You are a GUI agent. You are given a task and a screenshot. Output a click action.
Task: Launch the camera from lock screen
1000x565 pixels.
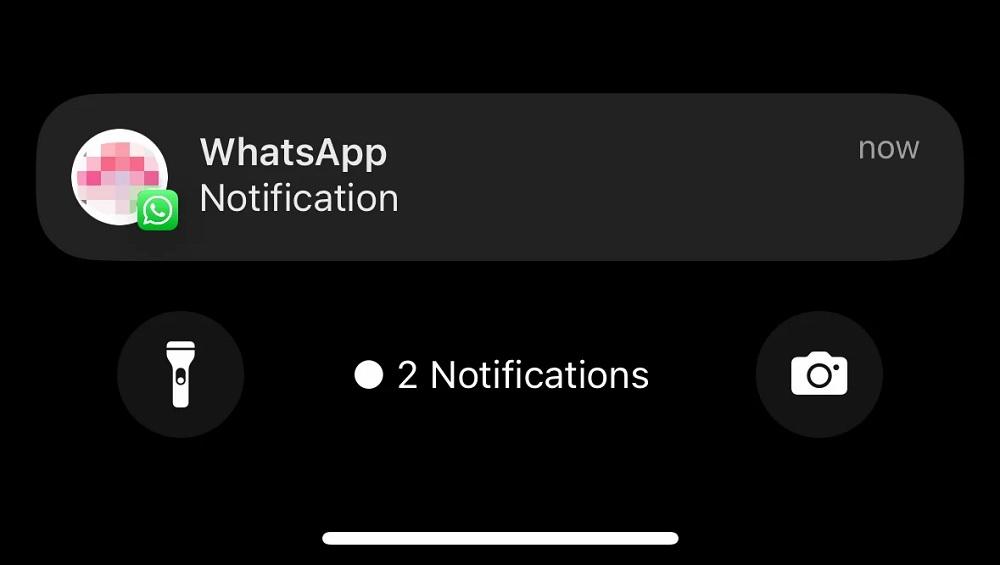pos(819,375)
